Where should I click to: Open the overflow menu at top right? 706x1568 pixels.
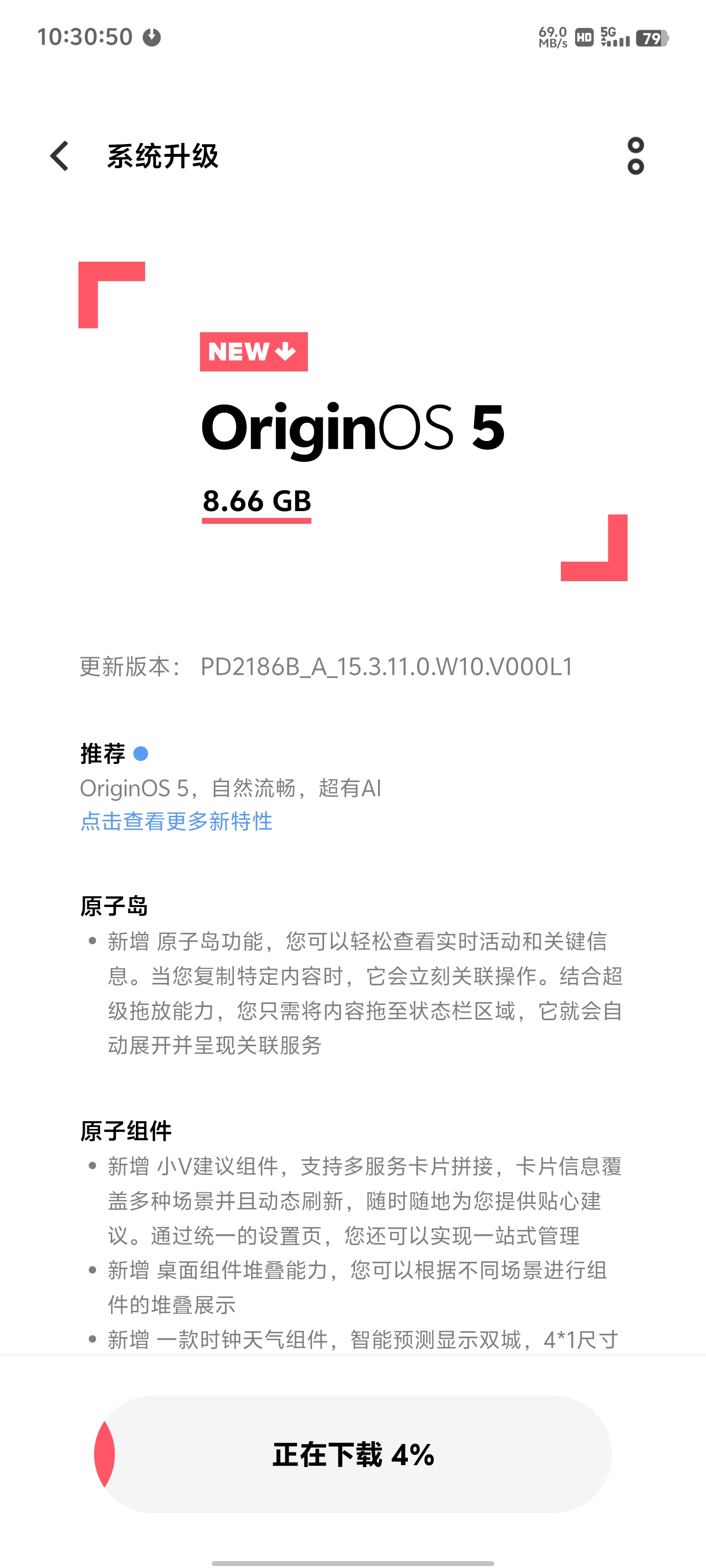coord(635,156)
